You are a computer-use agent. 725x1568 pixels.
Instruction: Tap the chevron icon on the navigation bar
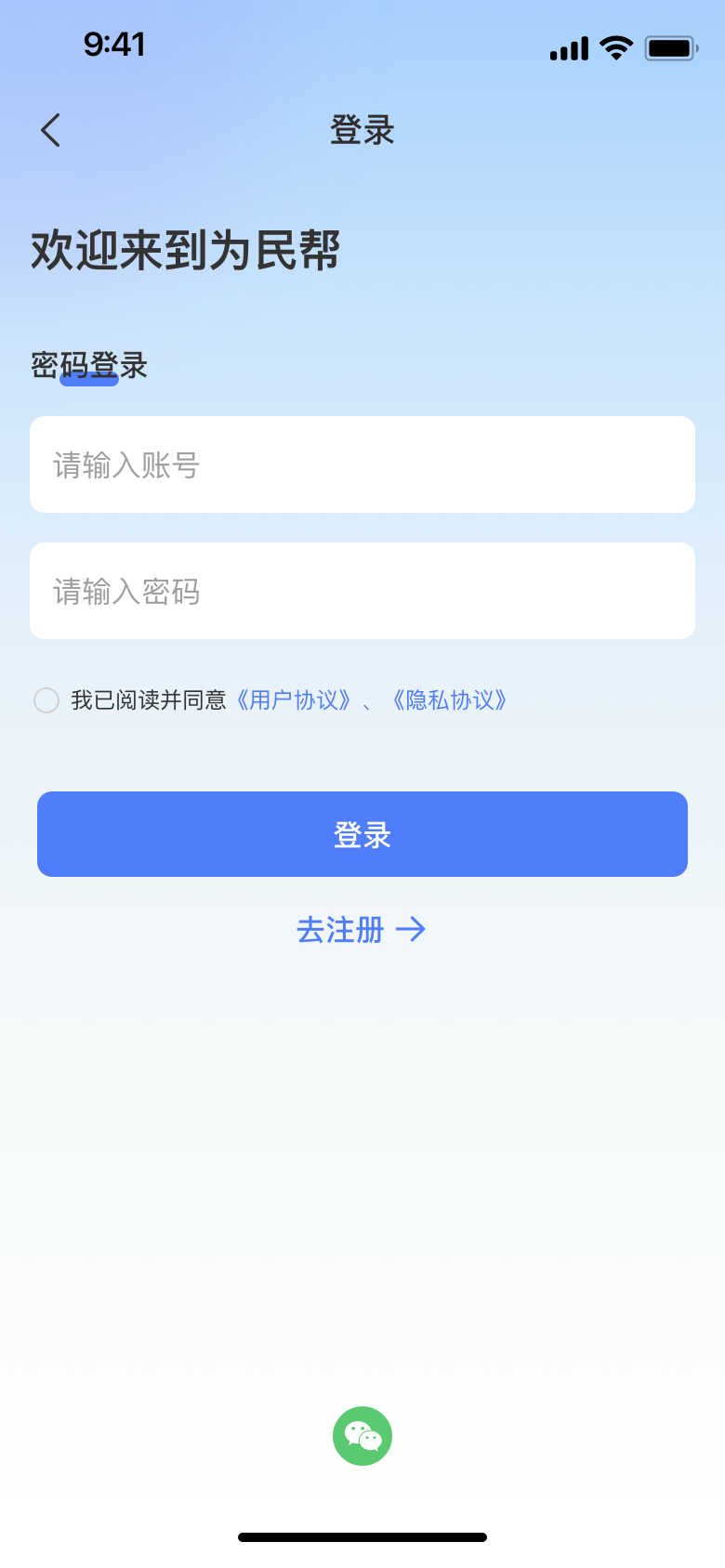pyautogui.click(x=49, y=130)
